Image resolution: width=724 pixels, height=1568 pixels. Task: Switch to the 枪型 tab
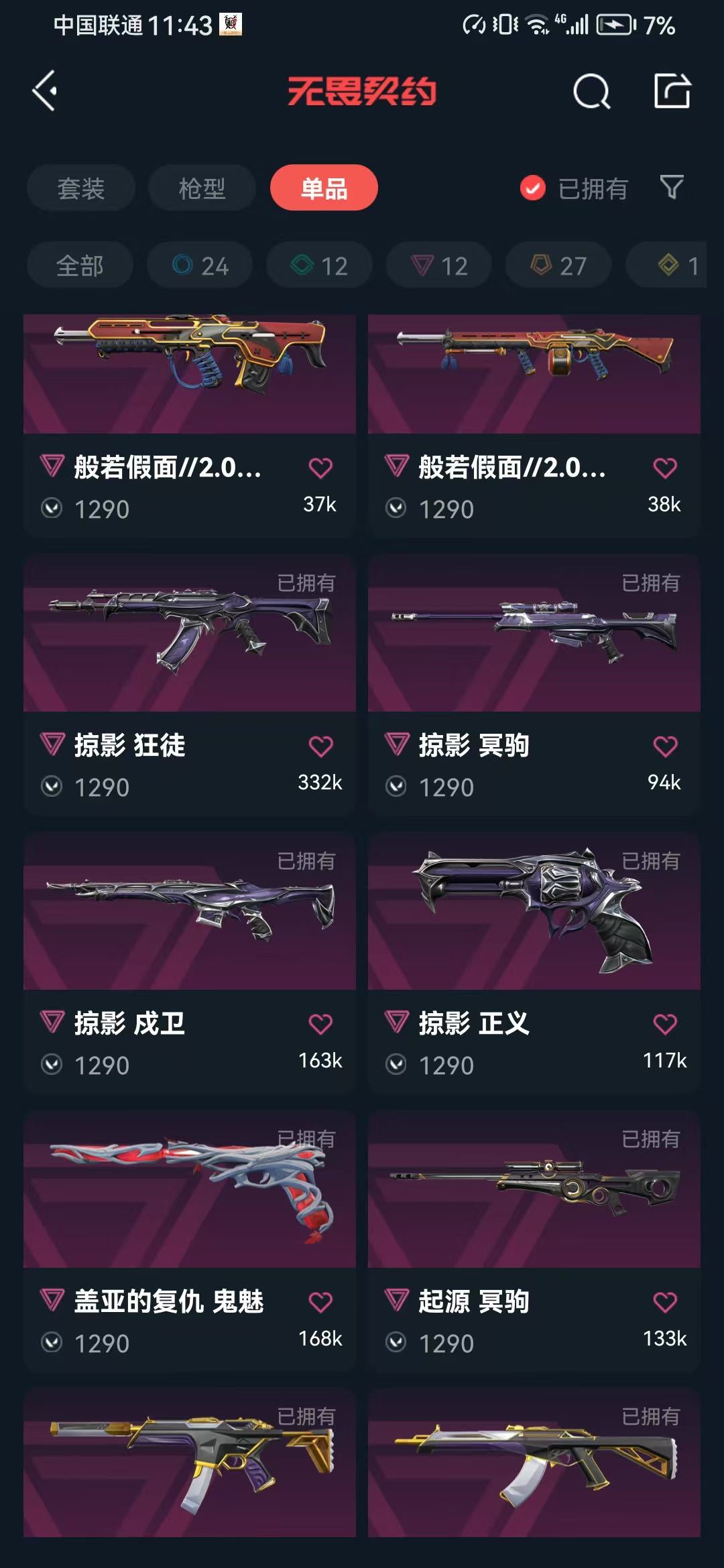[x=202, y=188]
